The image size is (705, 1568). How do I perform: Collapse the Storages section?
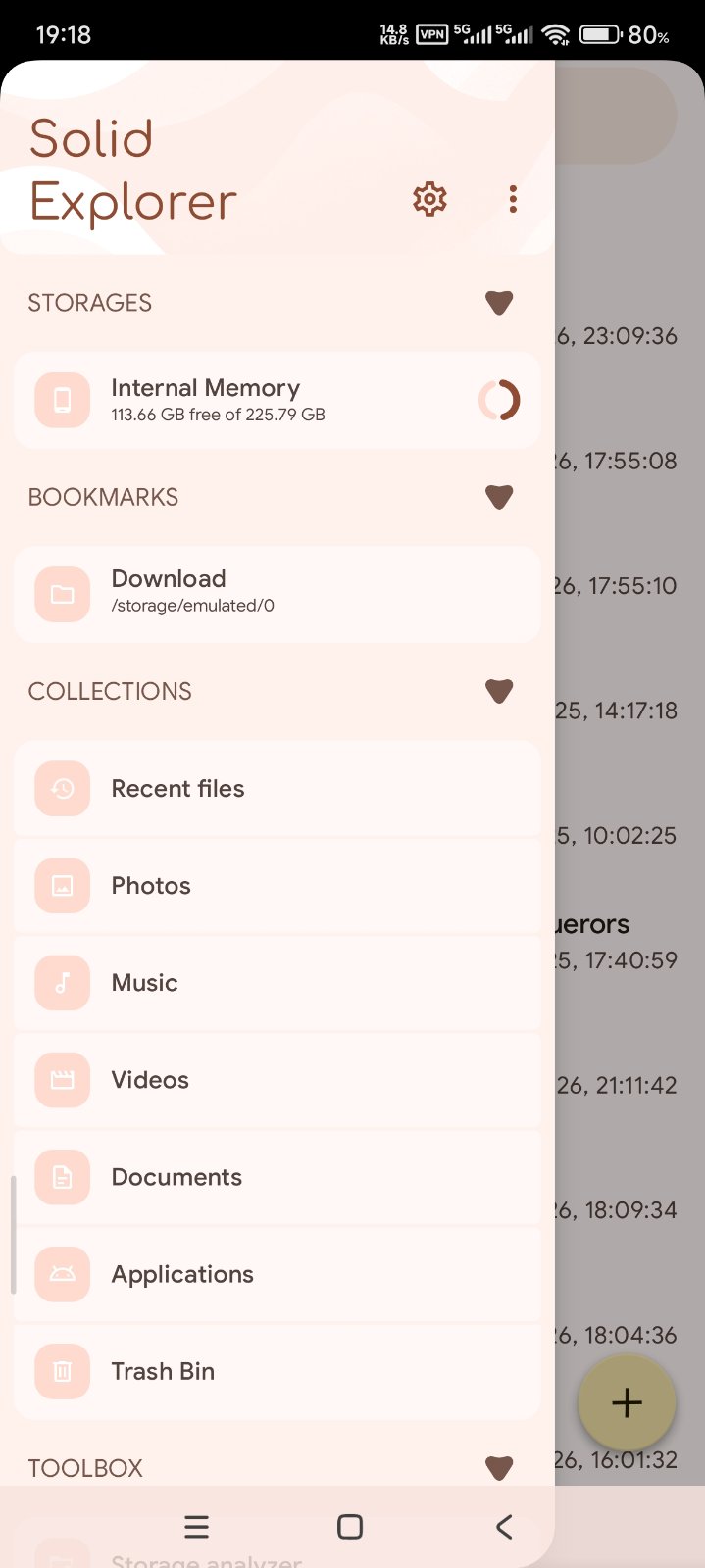point(499,303)
